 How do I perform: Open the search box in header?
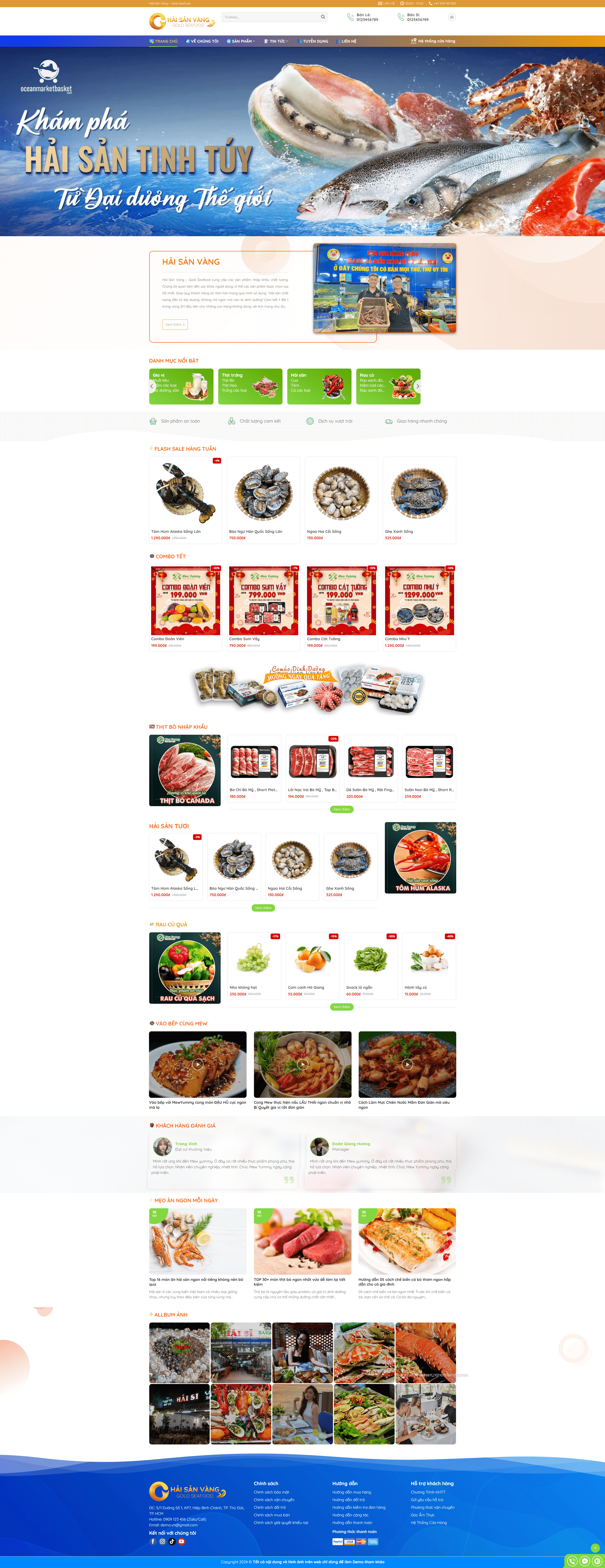271,17
